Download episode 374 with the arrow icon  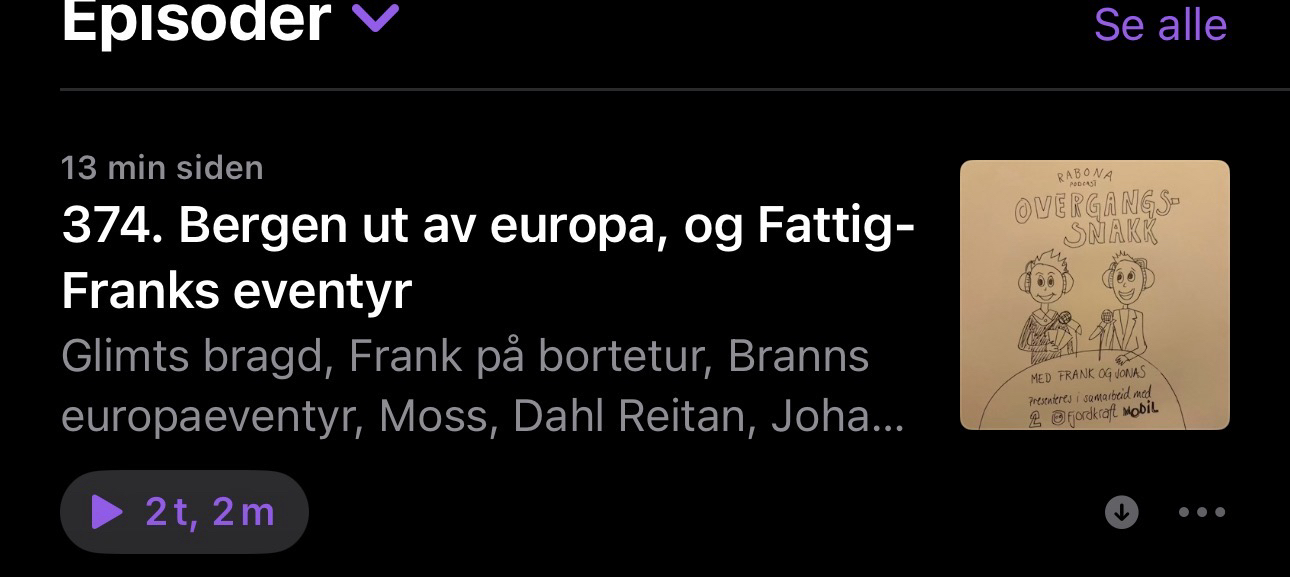pyautogui.click(x=1121, y=513)
